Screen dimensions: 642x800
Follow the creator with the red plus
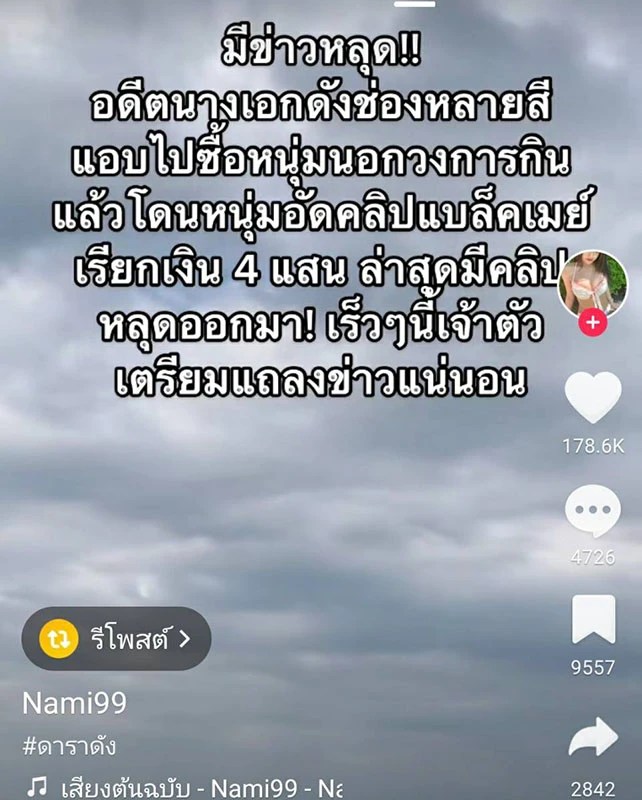[593, 323]
